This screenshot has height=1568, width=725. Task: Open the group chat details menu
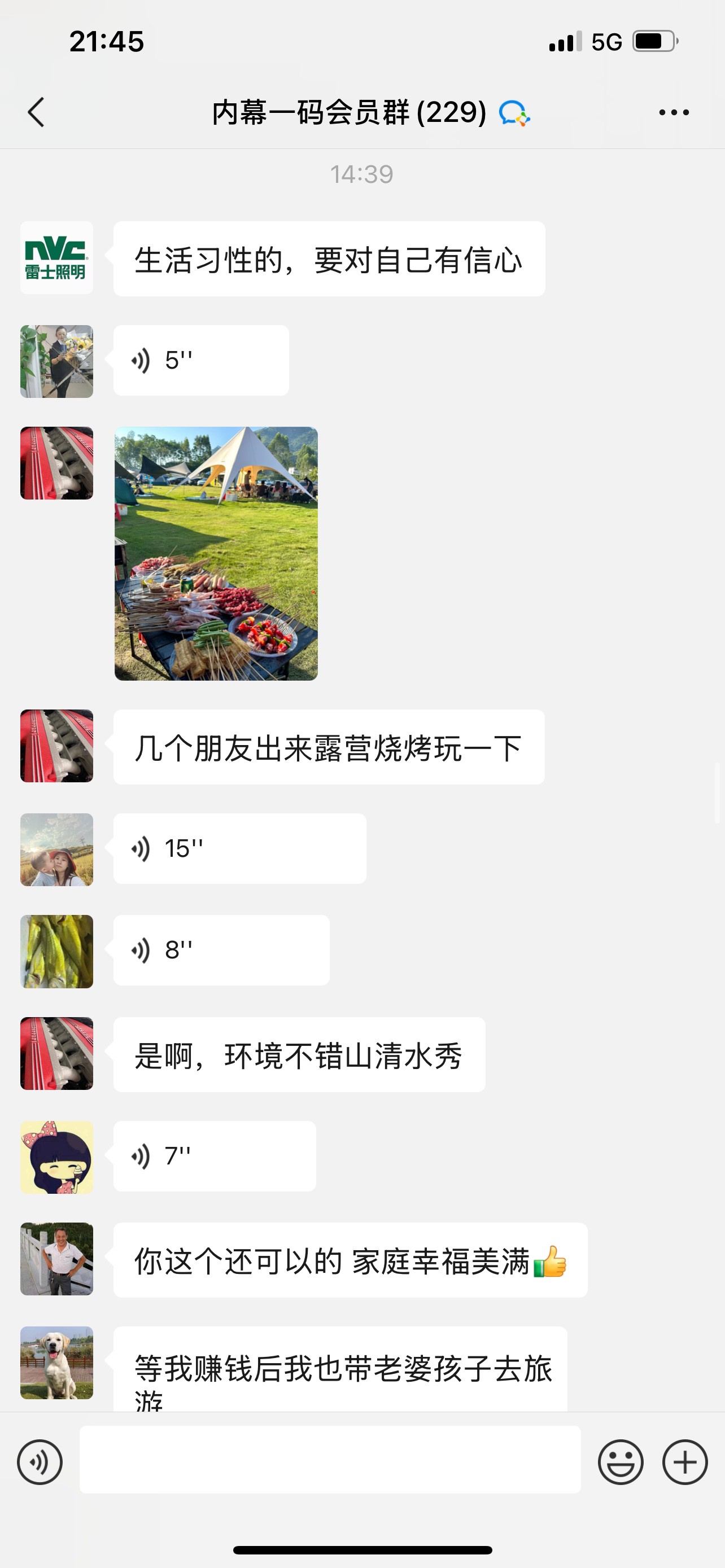point(674,113)
